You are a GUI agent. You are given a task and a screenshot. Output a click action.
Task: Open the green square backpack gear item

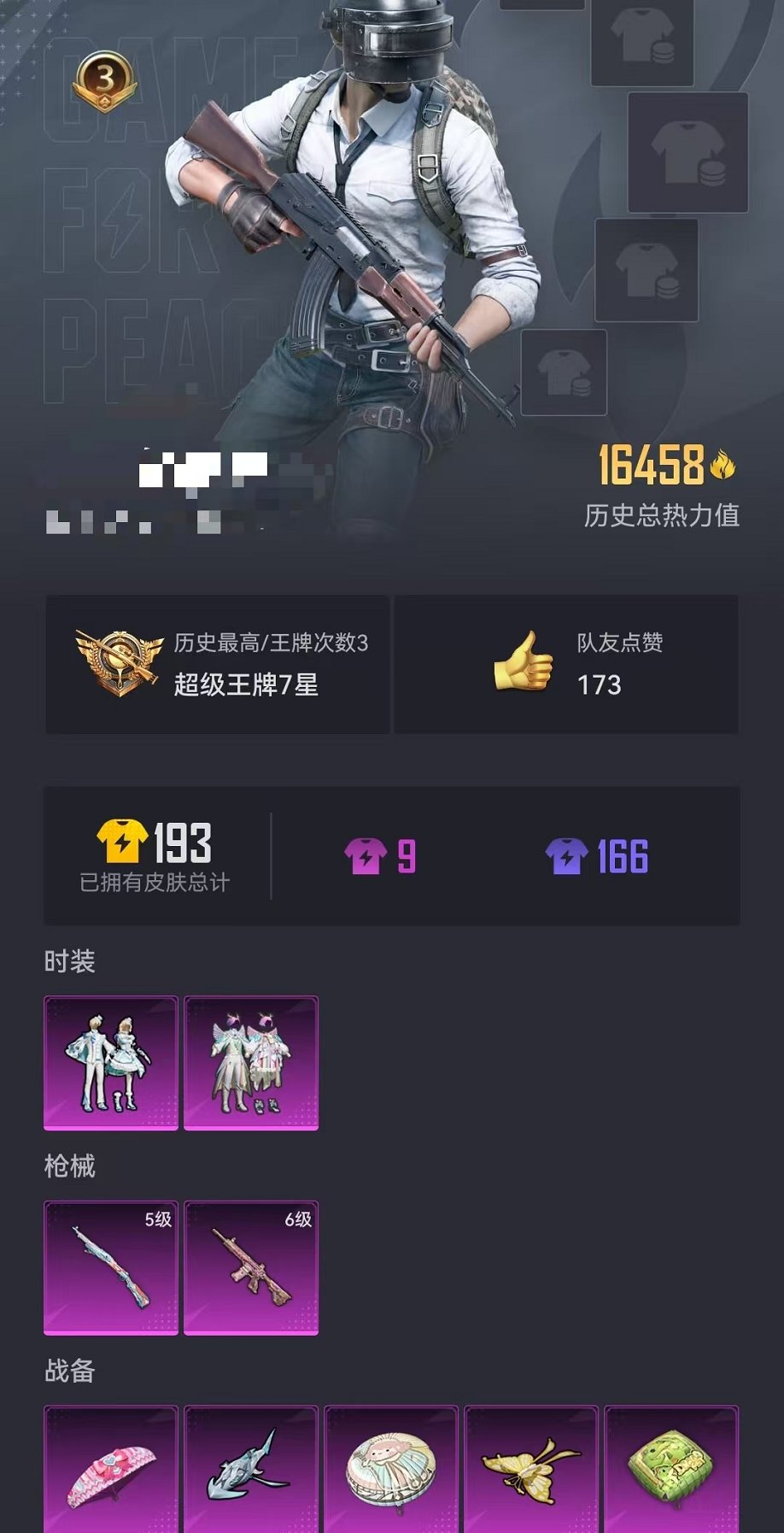tap(671, 1468)
